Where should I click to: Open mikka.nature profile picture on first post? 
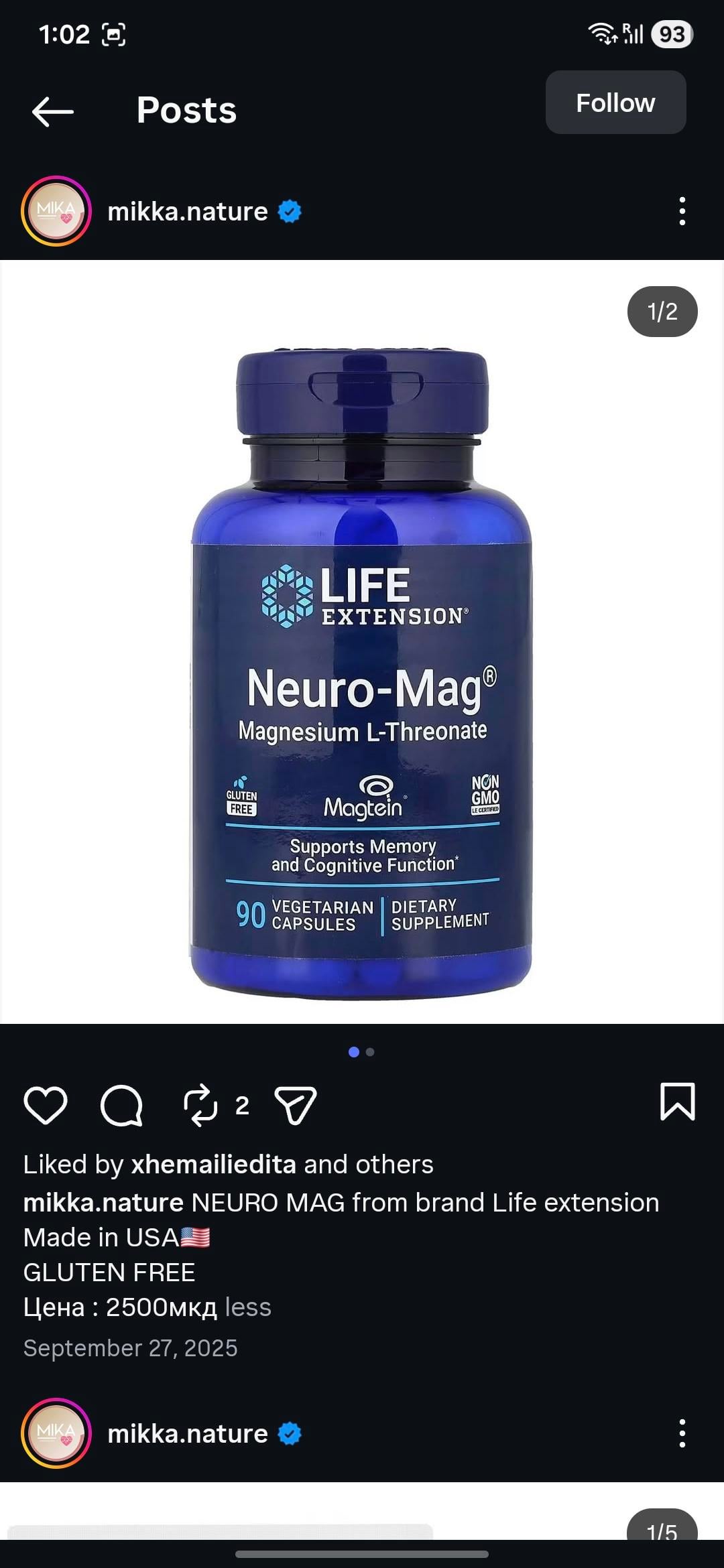pos(56,211)
